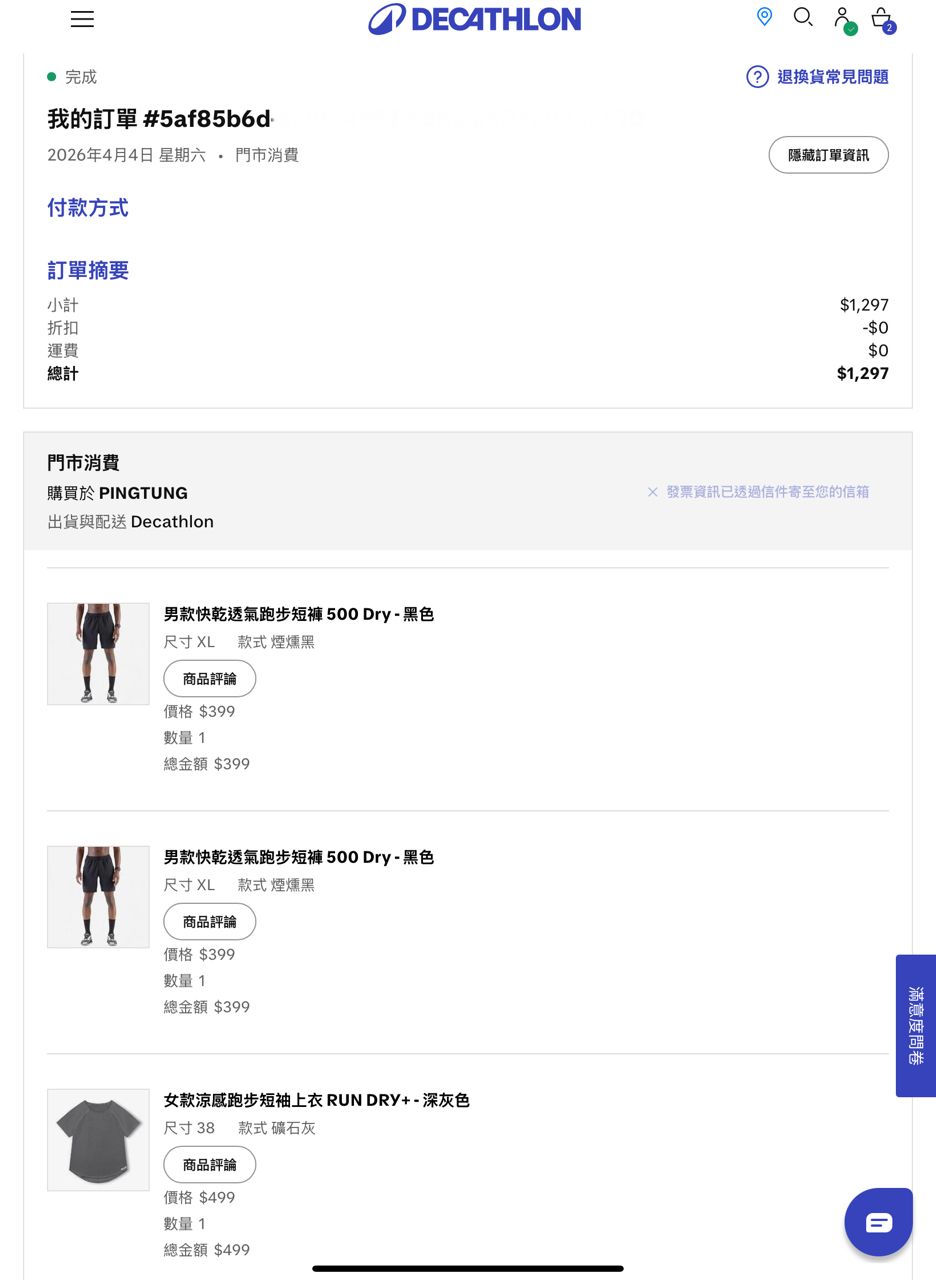Open the store locator pin
The image size is (936, 1280).
point(764,16)
